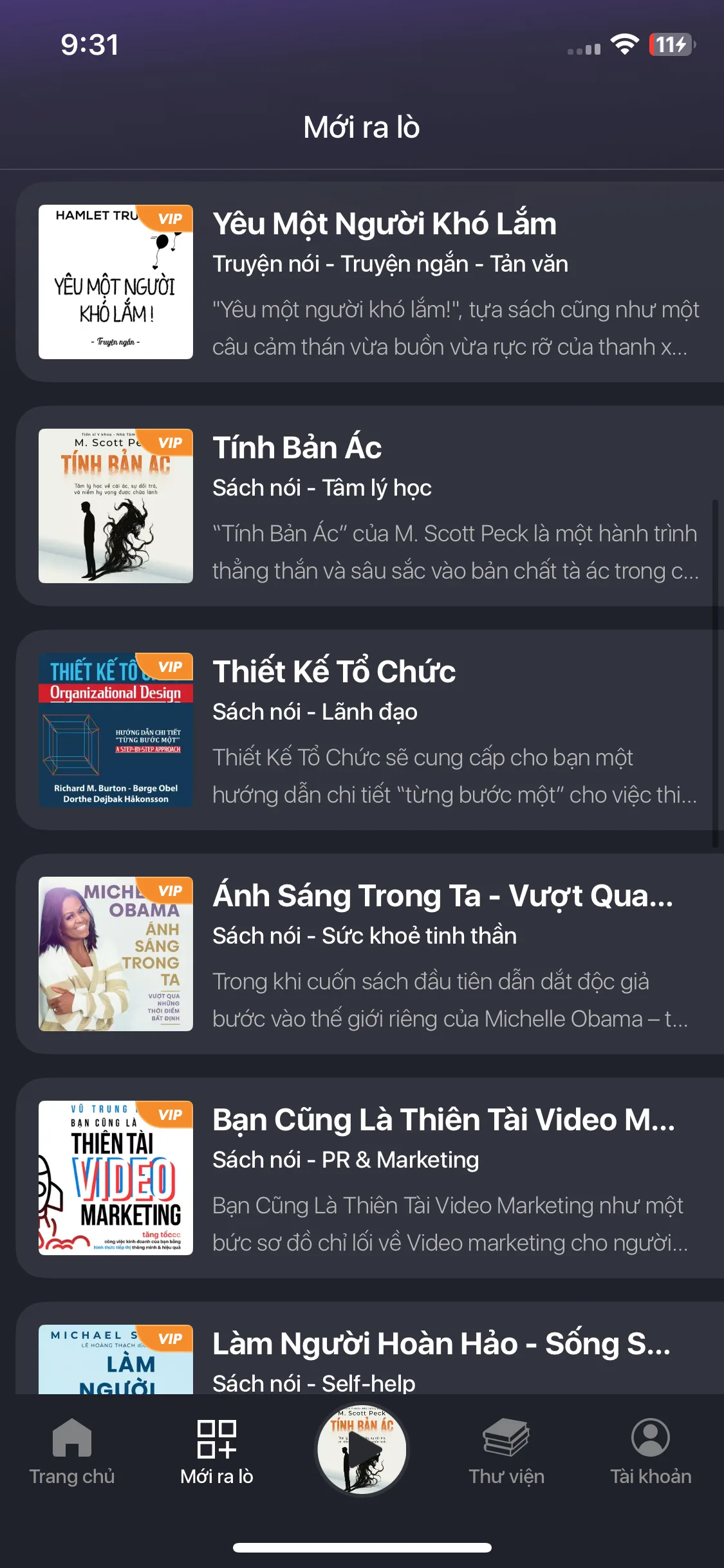Tap the VIP badge on Yêu Một Người Khó Lắm
The height and width of the screenshot is (1568, 724).
(171, 219)
